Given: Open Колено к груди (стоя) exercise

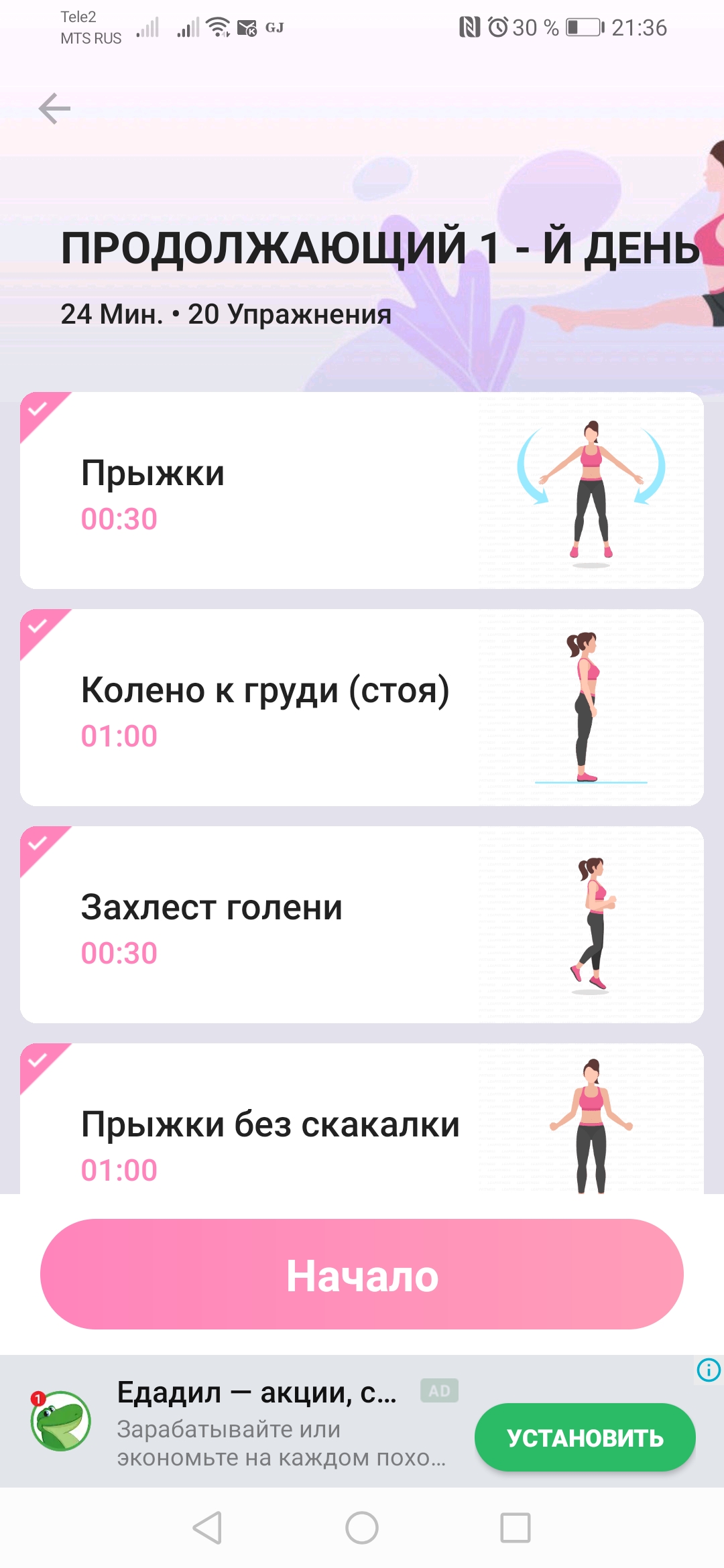Looking at the screenshot, I should coord(362,708).
